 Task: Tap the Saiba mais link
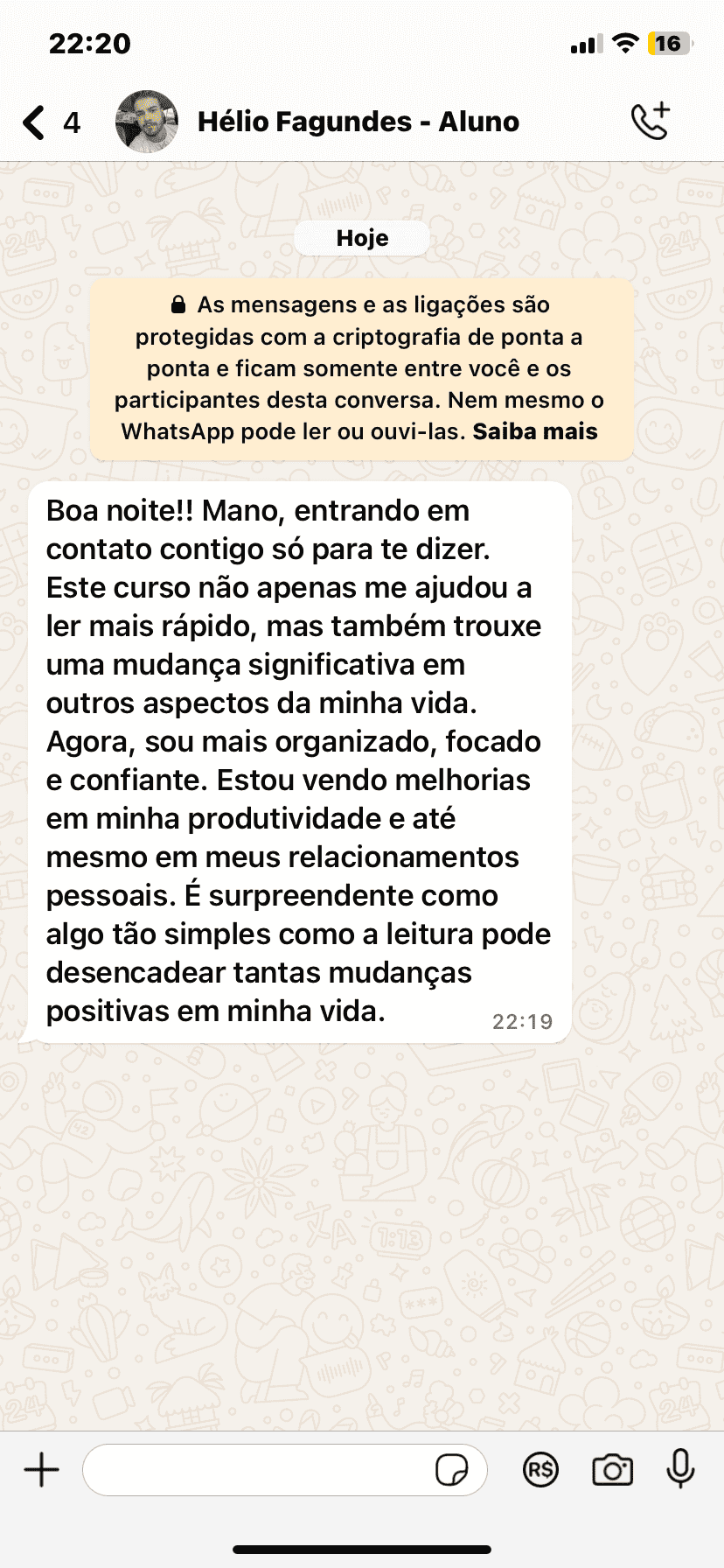(x=535, y=431)
